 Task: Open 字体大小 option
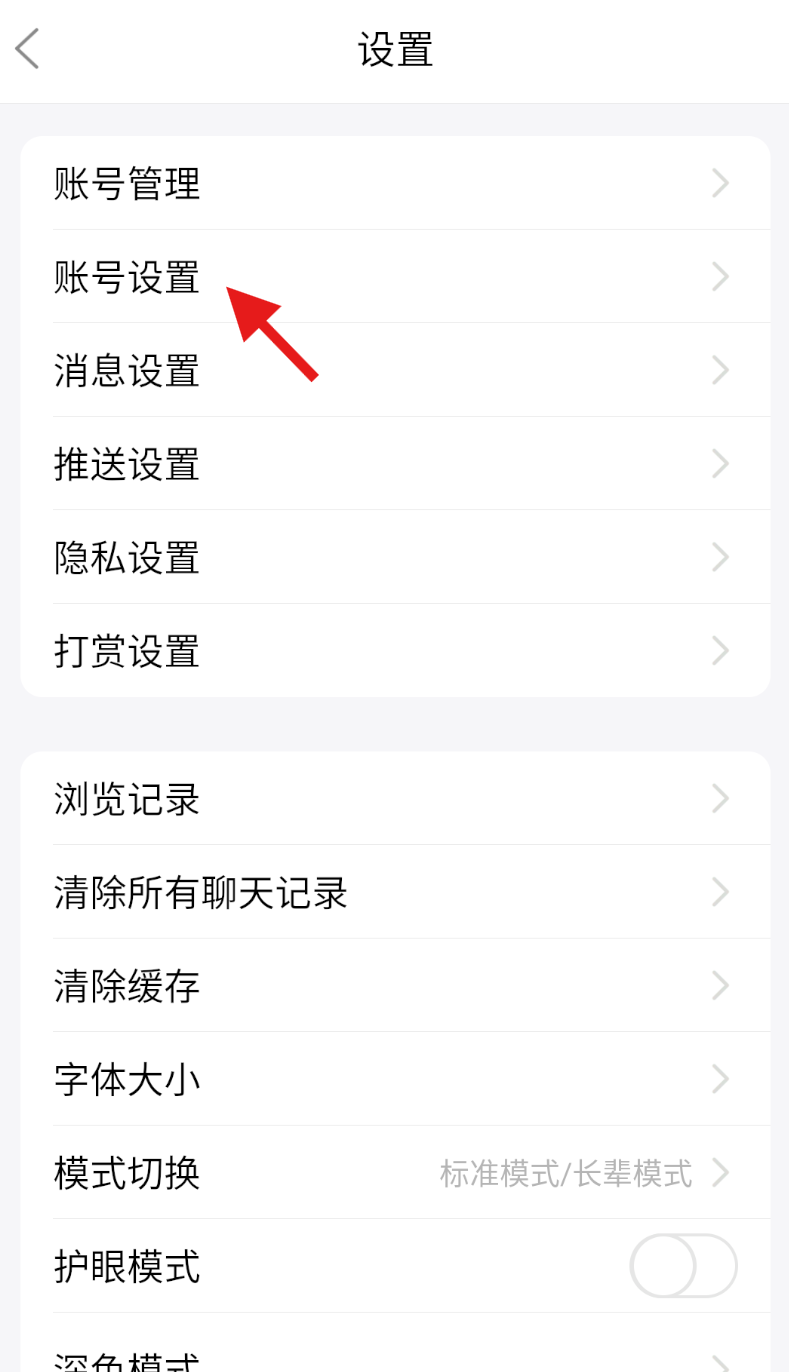pos(394,1079)
